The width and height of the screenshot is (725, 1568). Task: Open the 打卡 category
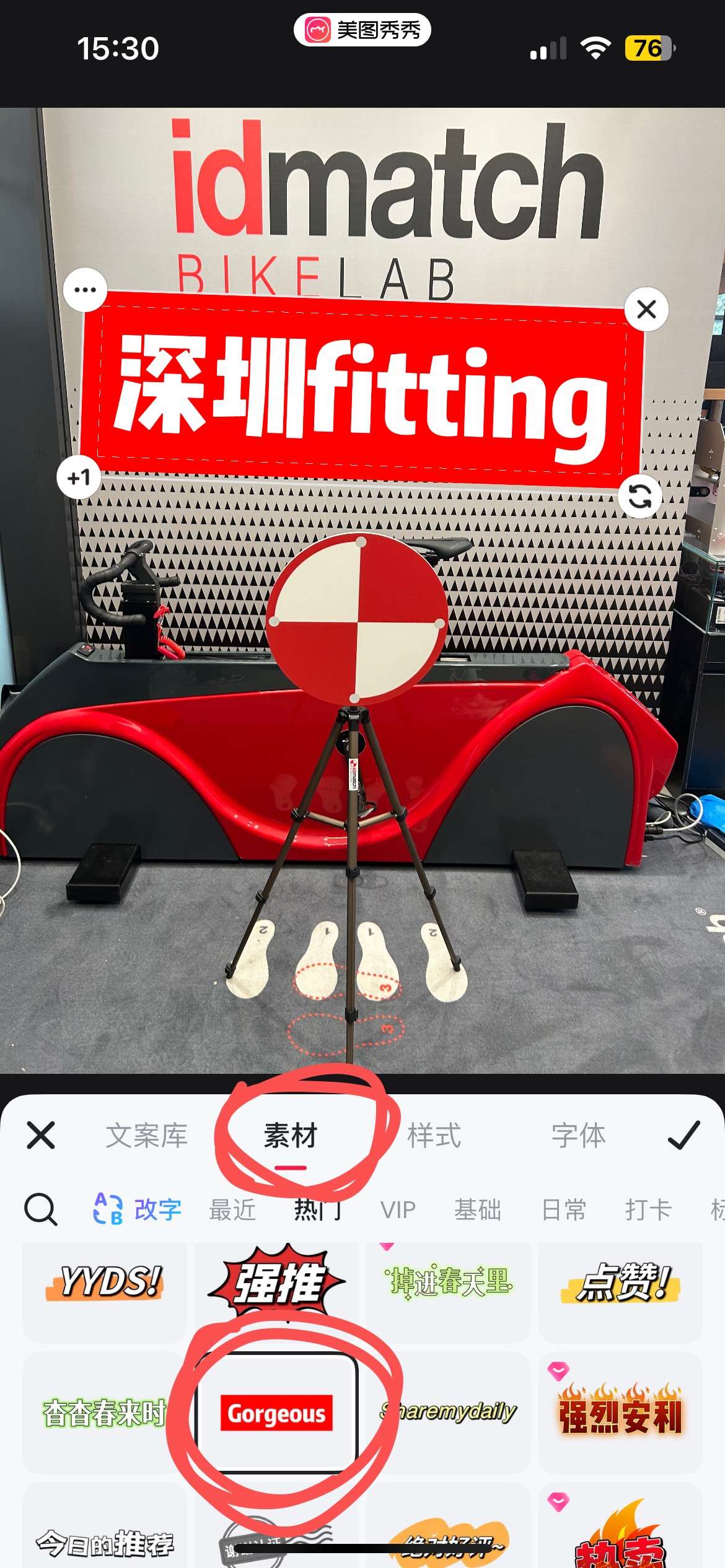[648, 1208]
